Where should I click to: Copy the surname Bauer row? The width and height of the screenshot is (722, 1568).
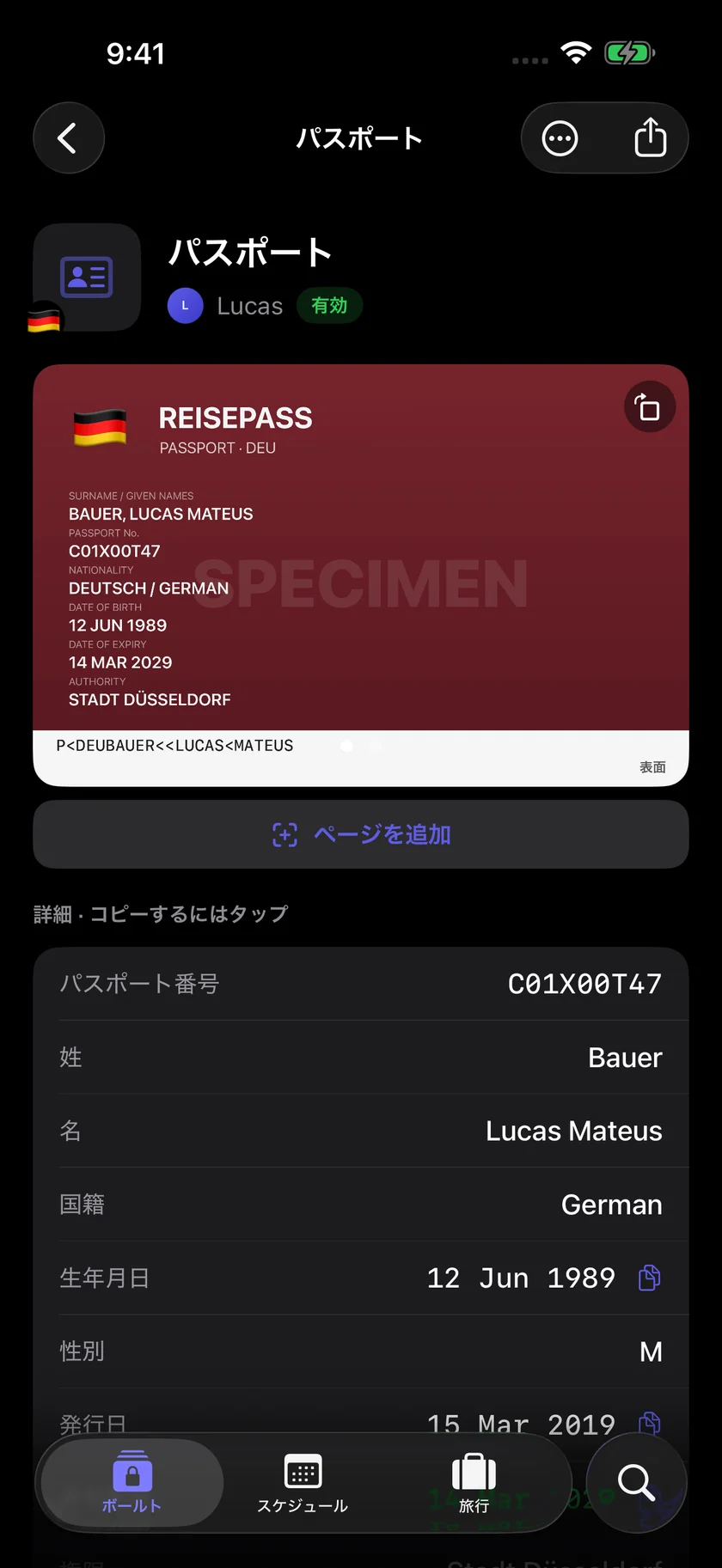[361, 1058]
